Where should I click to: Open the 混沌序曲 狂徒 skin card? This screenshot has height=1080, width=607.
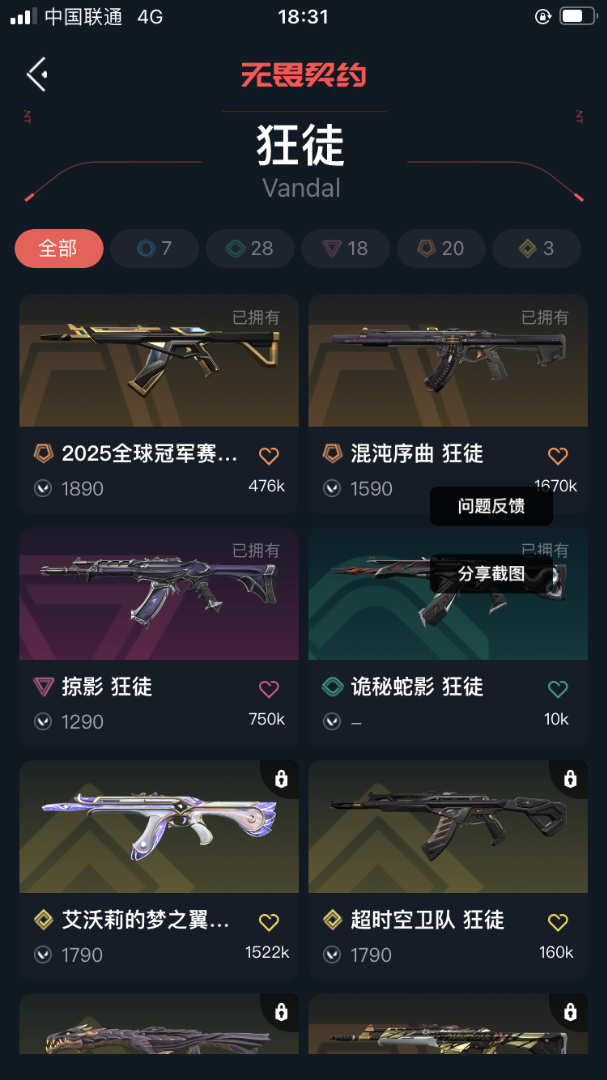pyautogui.click(x=447, y=362)
